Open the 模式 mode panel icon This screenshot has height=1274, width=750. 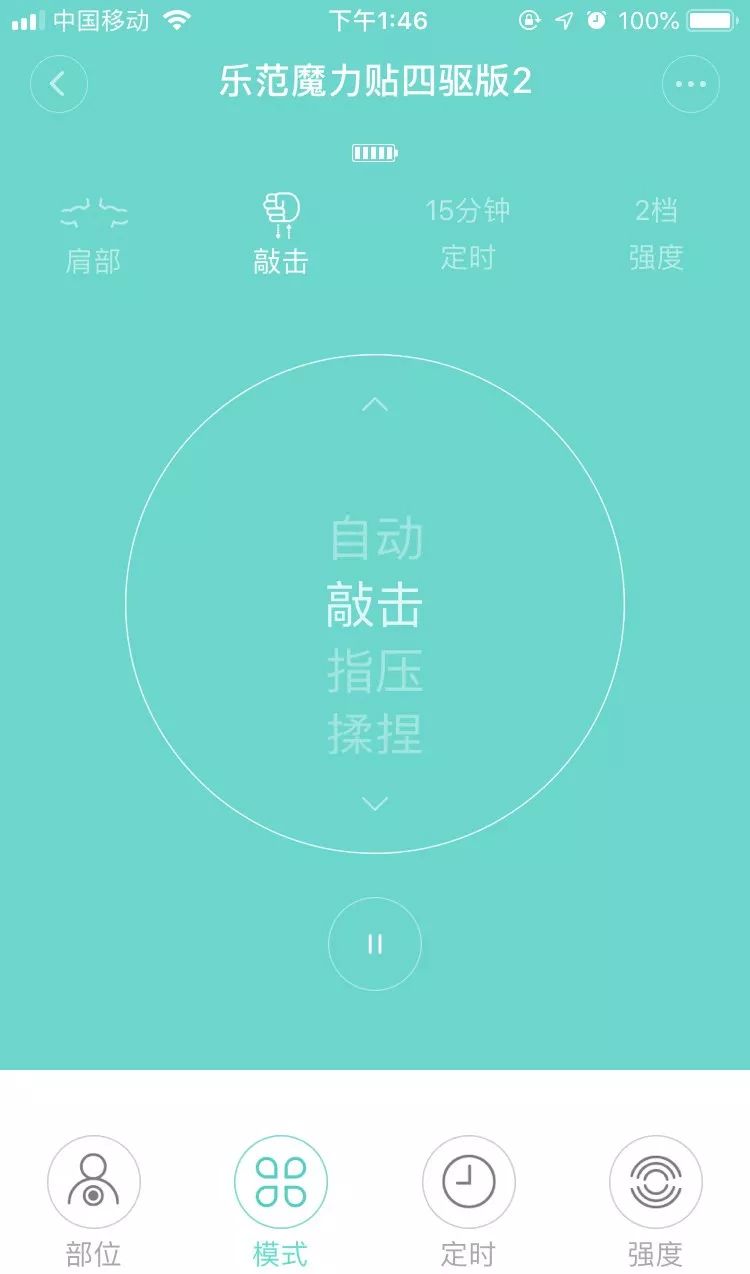281,1181
